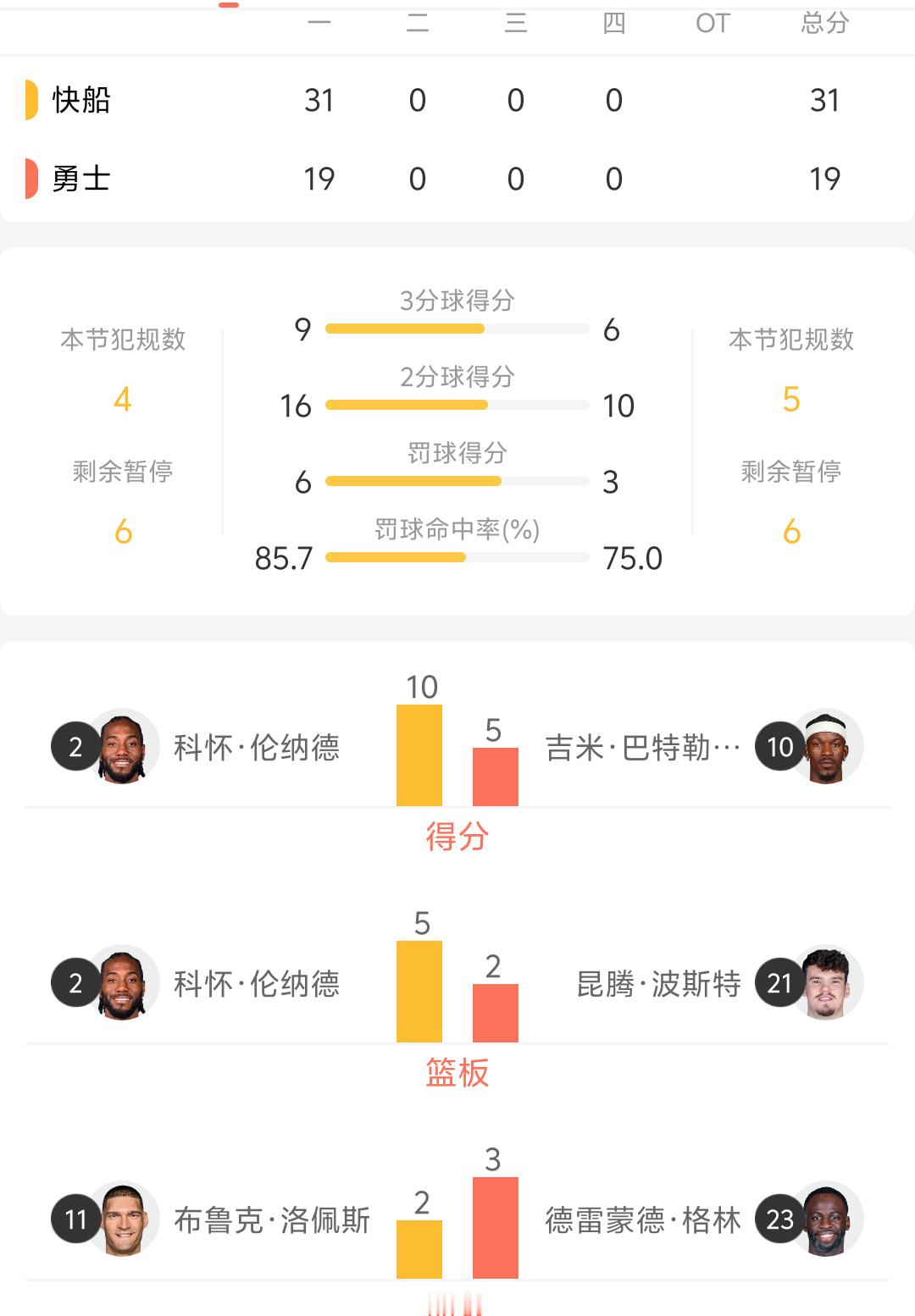Select the Warriors team logo icon
This screenshot has height=1316, width=915.
[x=32, y=177]
